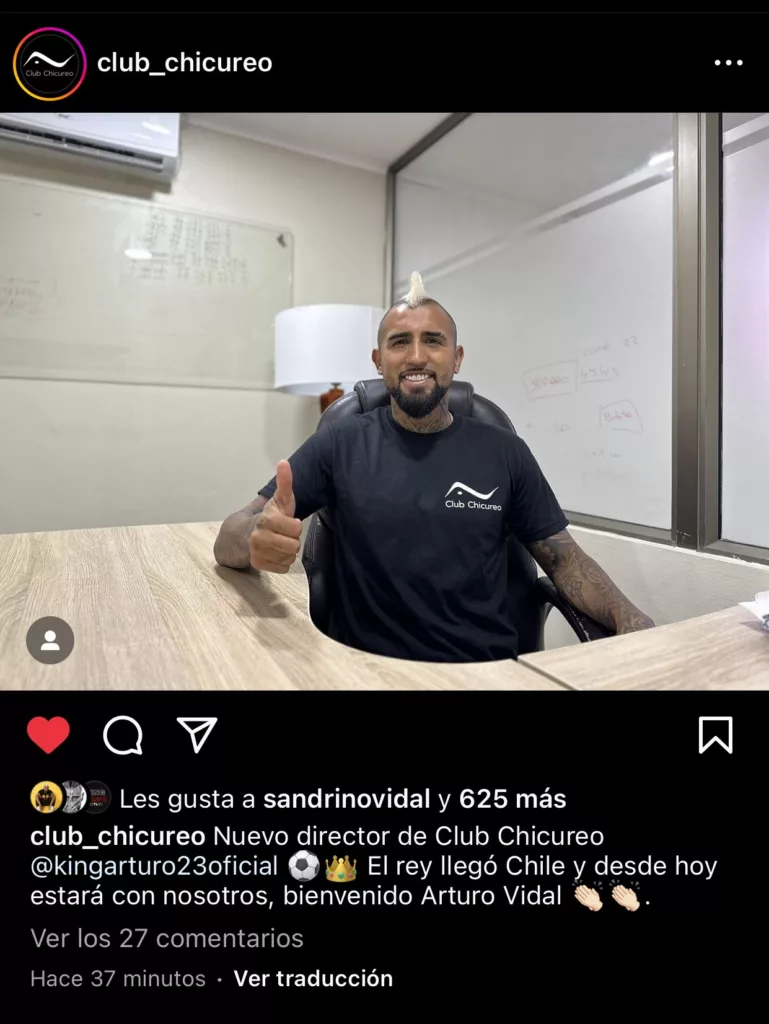The width and height of the screenshot is (769, 1024).
Task: Open sandrinovidal's profile from the likes line
Action: pos(347,799)
